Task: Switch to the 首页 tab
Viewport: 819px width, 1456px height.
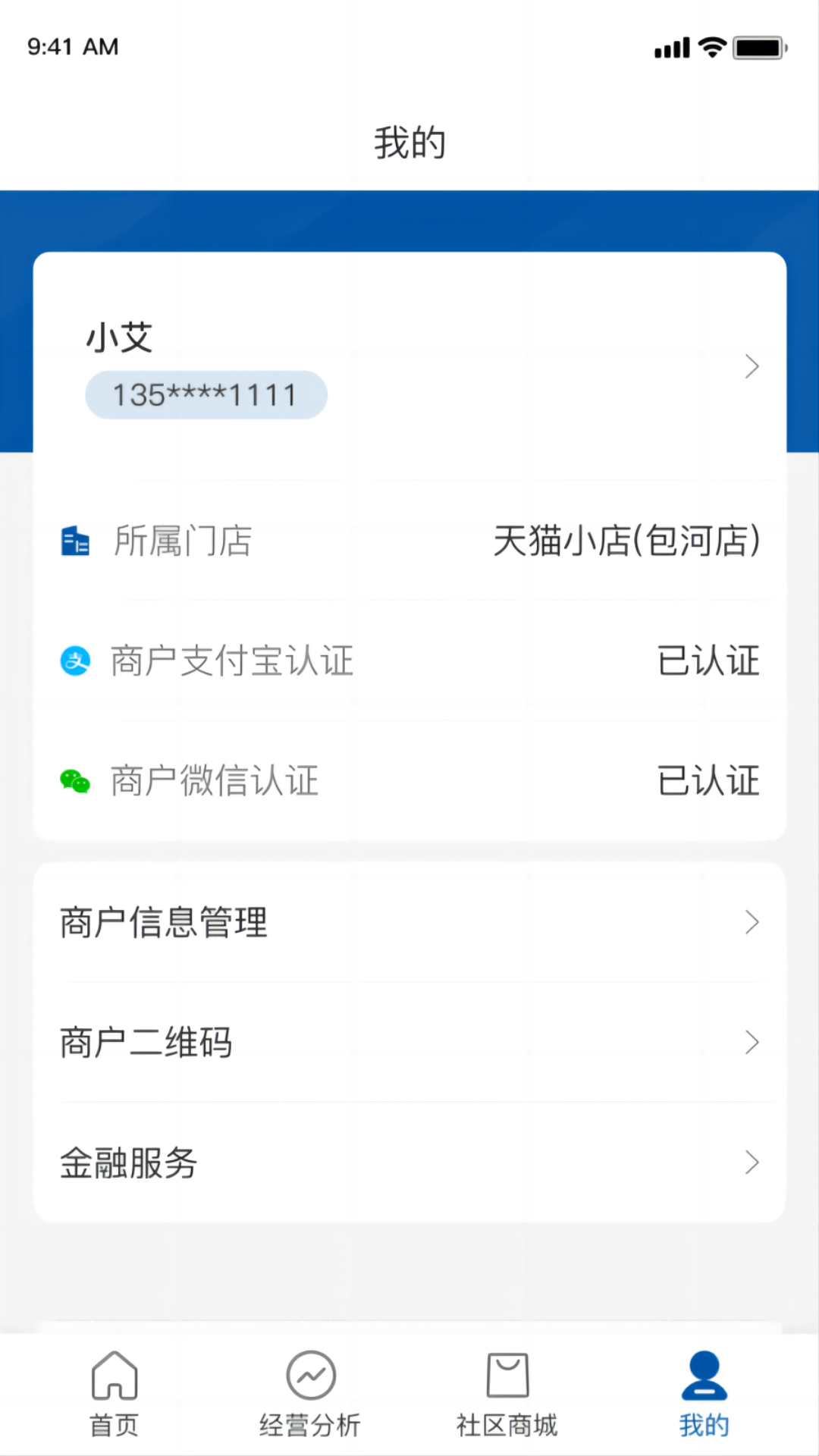Action: pos(115,1395)
